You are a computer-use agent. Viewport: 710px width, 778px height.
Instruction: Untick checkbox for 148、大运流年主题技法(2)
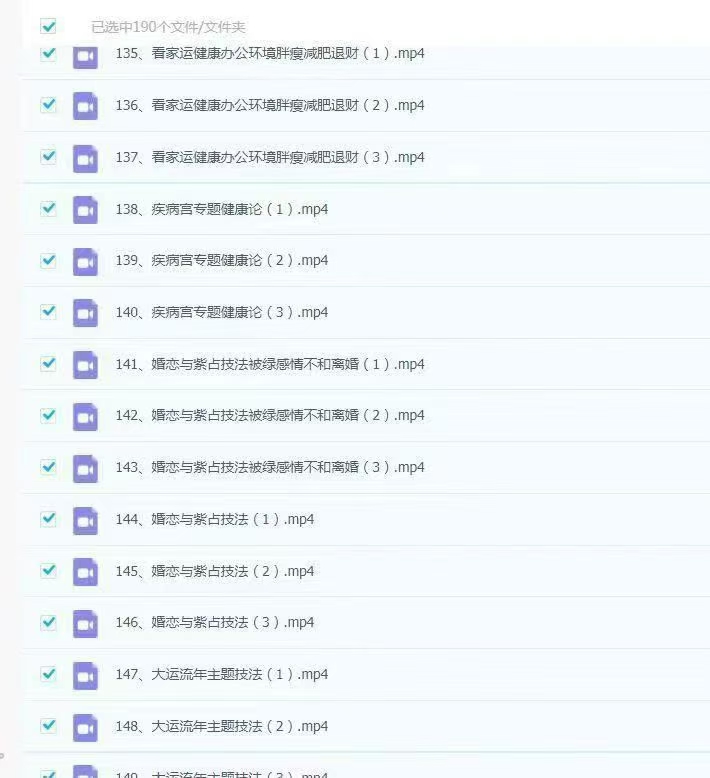[48, 726]
